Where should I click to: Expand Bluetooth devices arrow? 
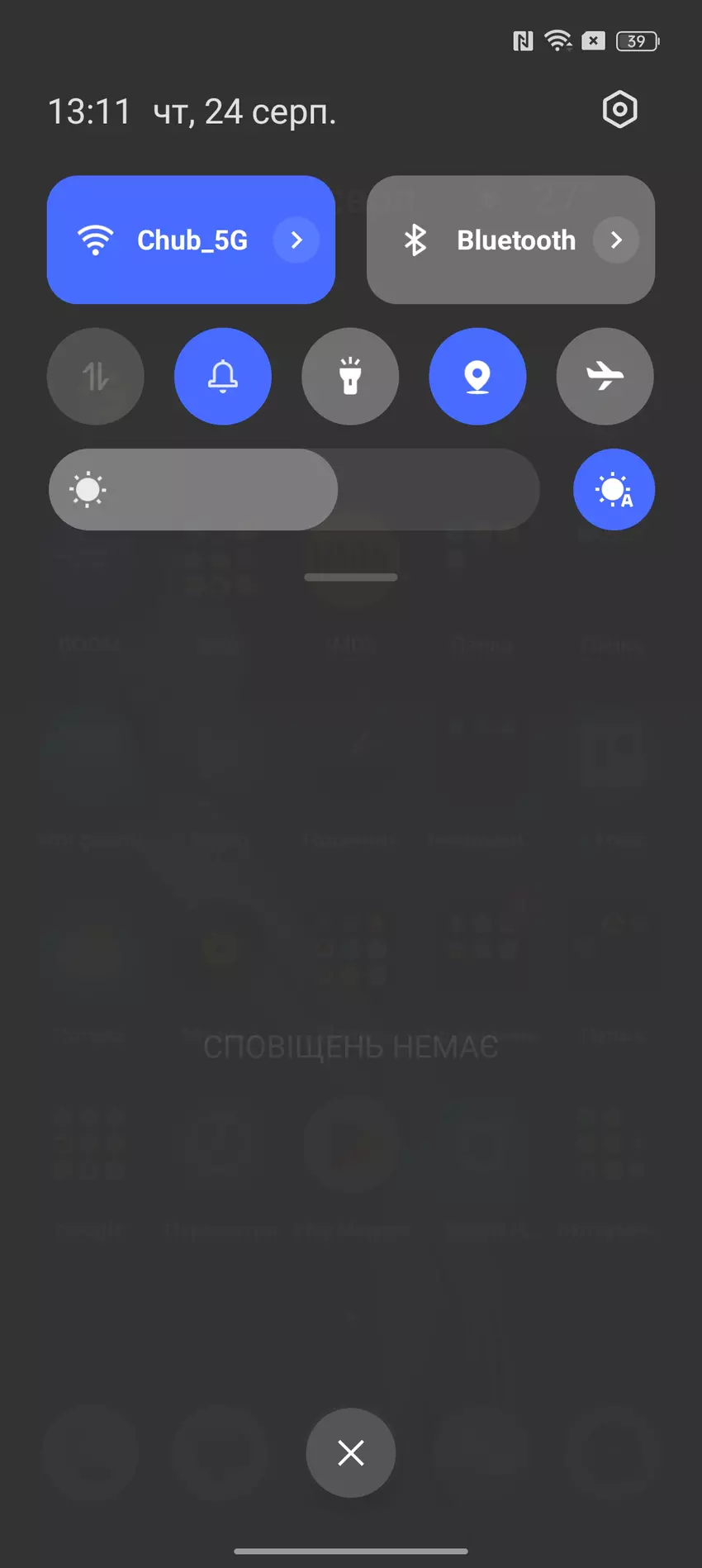tap(616, 240)
